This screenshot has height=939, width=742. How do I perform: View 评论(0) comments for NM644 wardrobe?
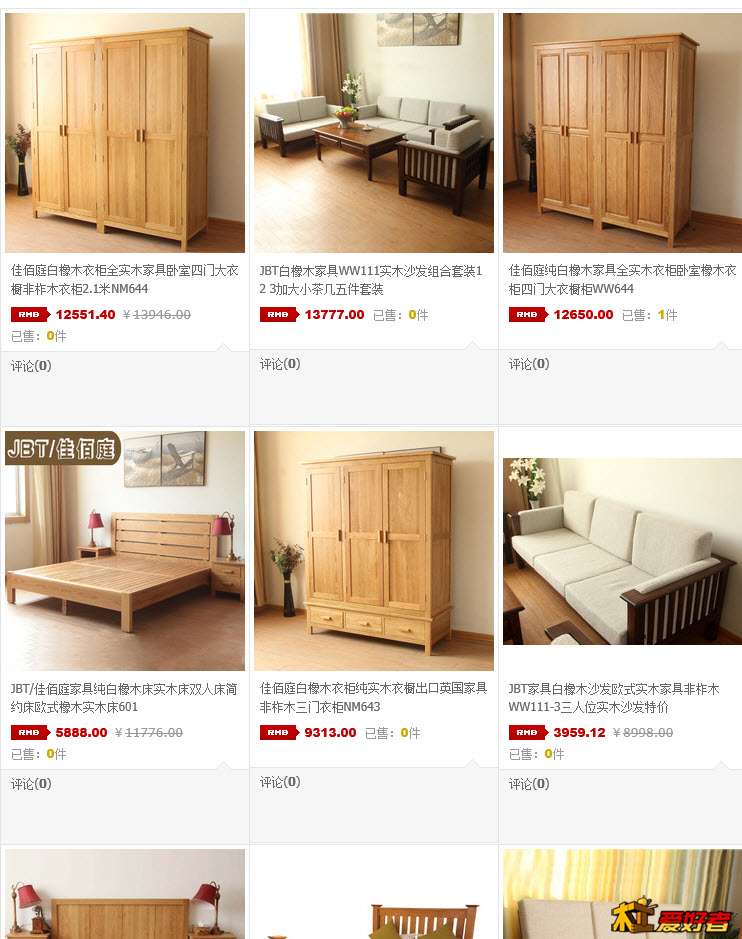(x=31, y=366)
